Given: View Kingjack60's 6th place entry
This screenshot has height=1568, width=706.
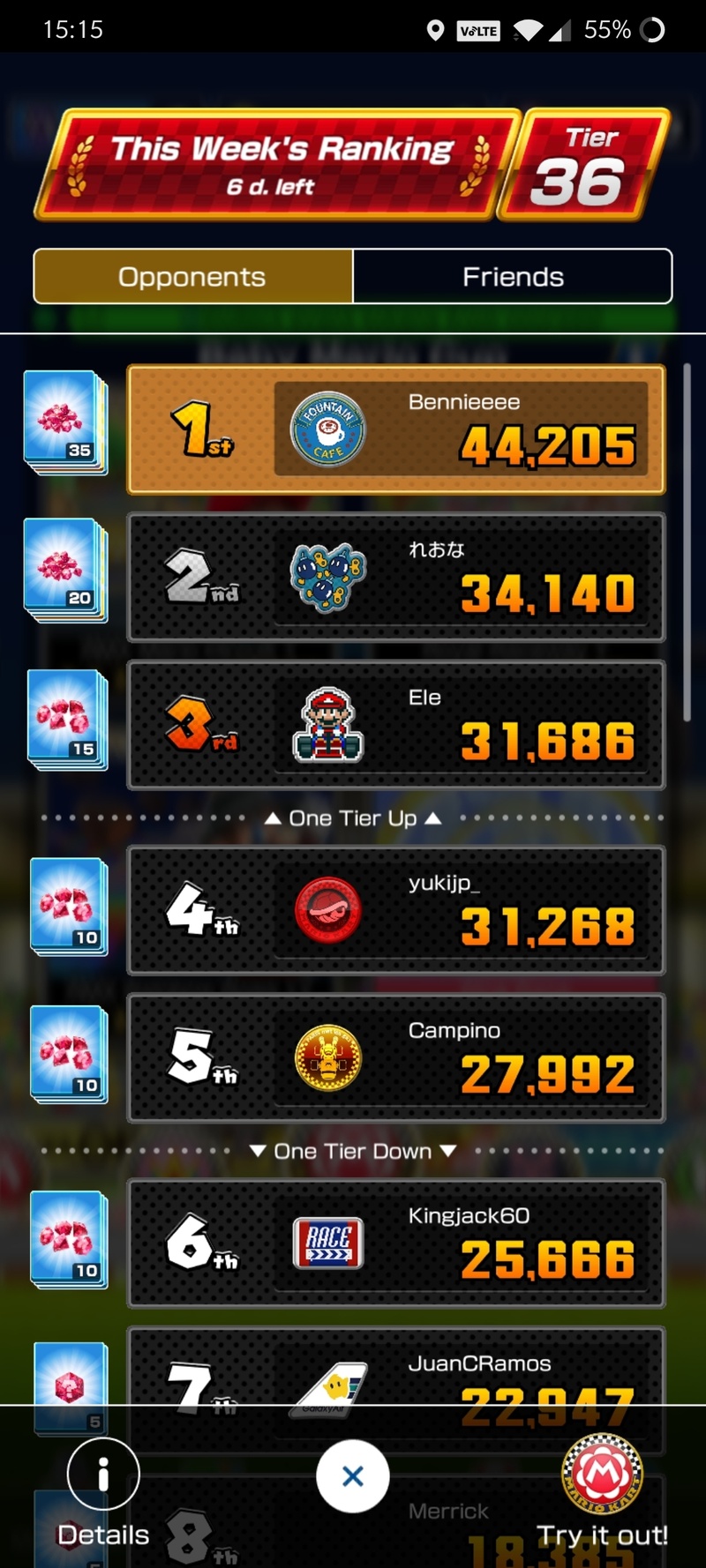Looking at the screenshot, I should click(x=395, y=1243).
